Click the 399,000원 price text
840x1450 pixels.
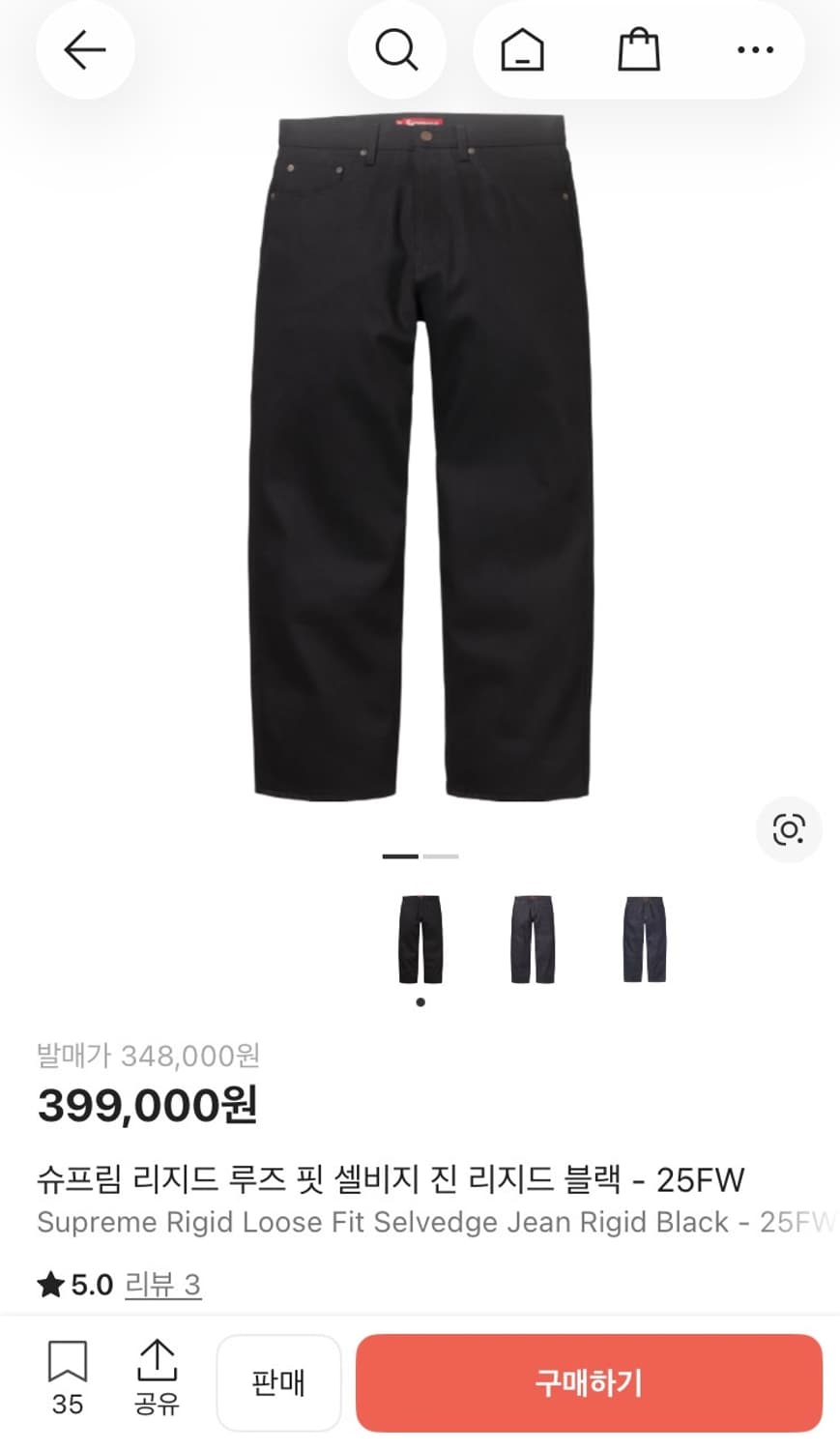146,1103
